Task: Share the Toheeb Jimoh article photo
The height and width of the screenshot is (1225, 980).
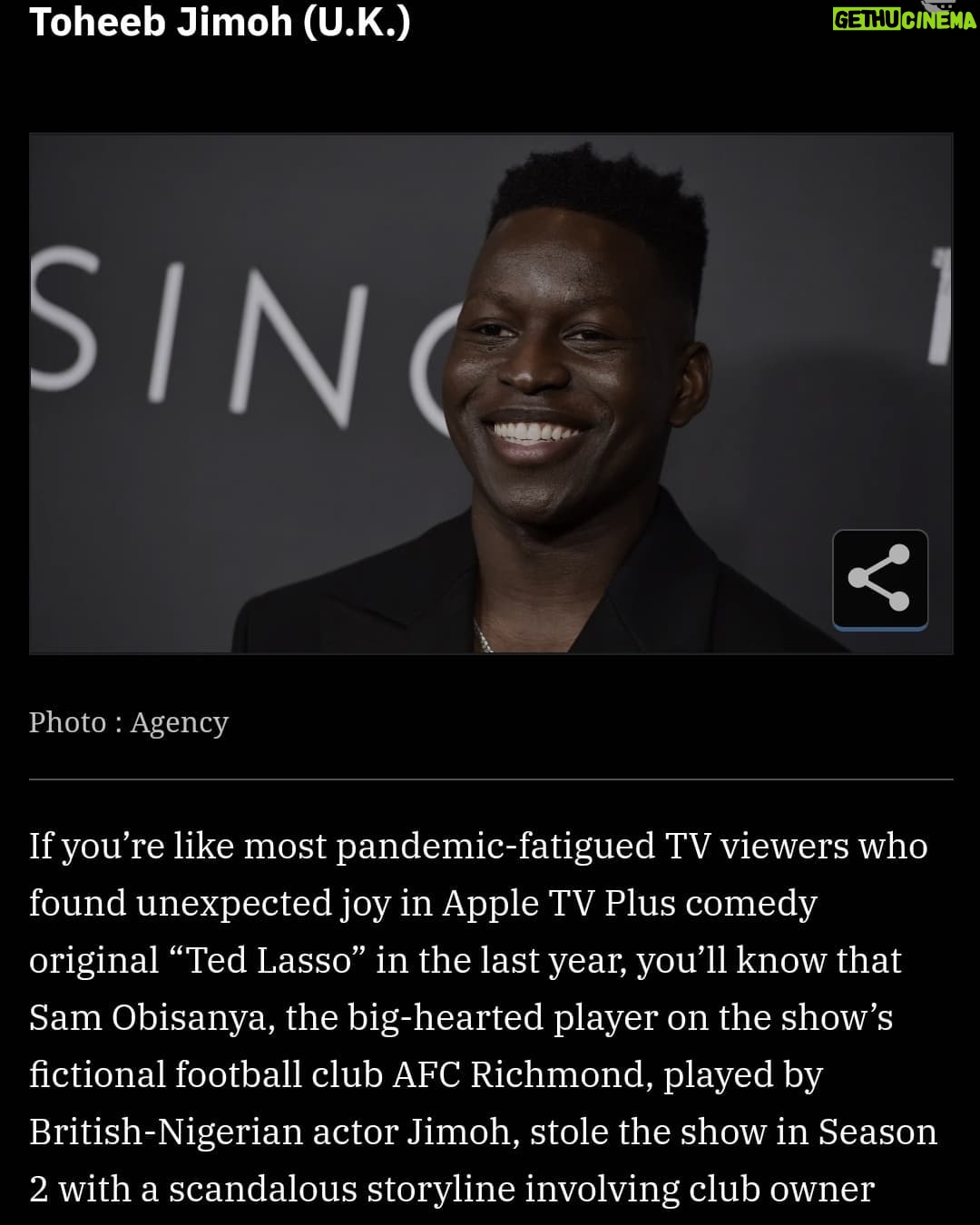Action: coord(879,578)
